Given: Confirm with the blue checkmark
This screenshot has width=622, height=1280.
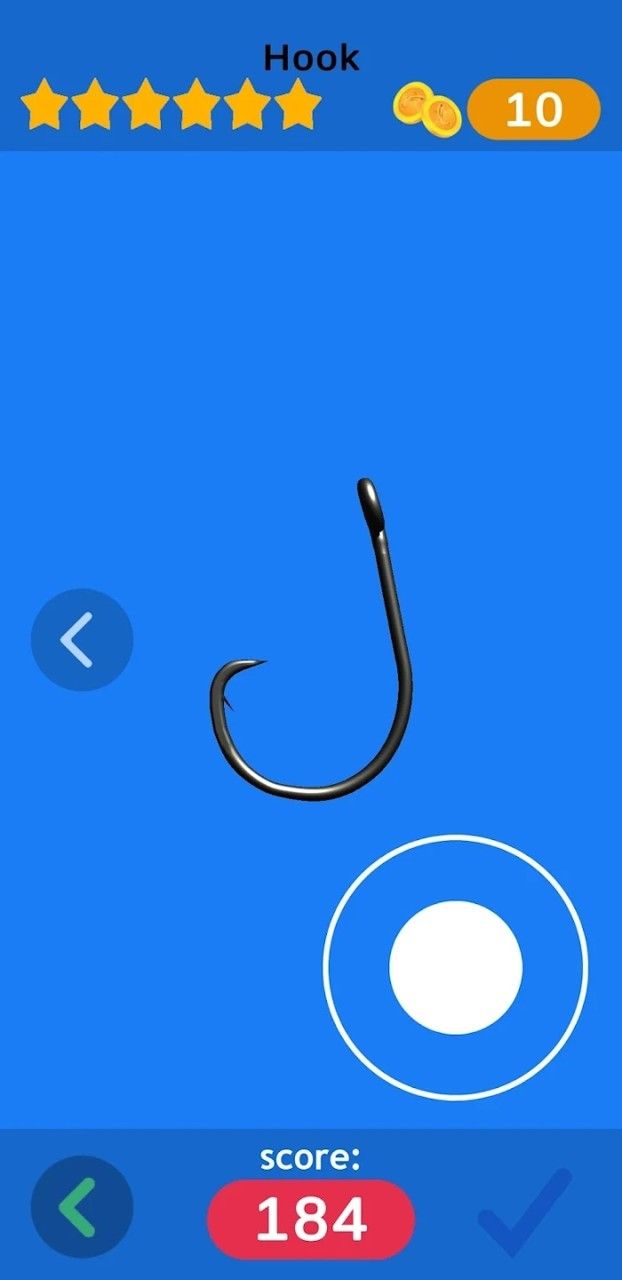Looking at the screenshot, I should click(525, 1211).
